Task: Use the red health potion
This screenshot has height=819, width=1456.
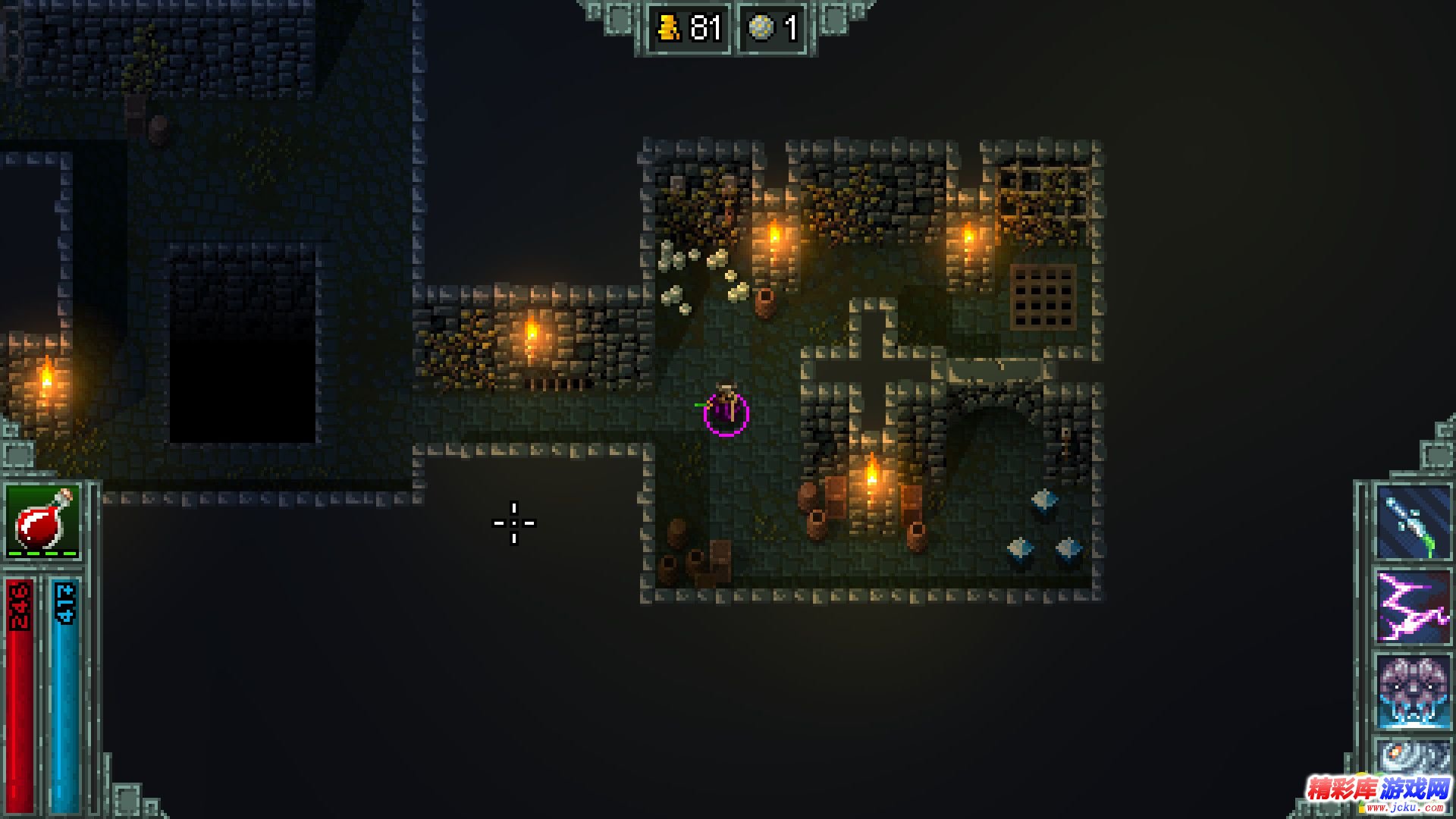Action: pos(43,522)
